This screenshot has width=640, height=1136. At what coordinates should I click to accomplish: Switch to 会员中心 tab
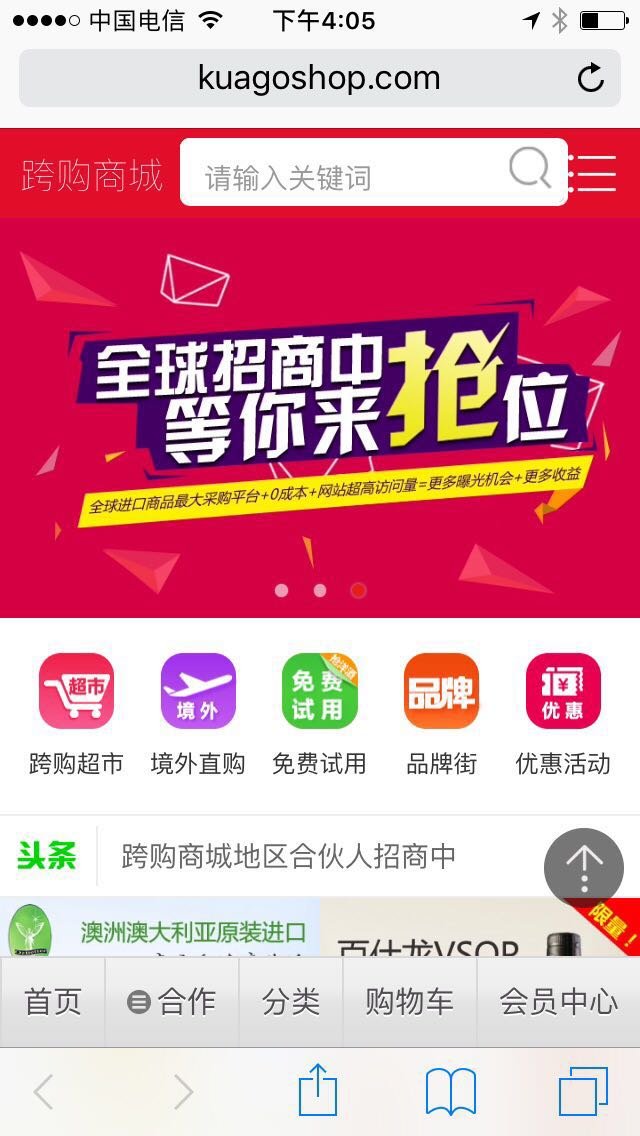(559, 1002)
